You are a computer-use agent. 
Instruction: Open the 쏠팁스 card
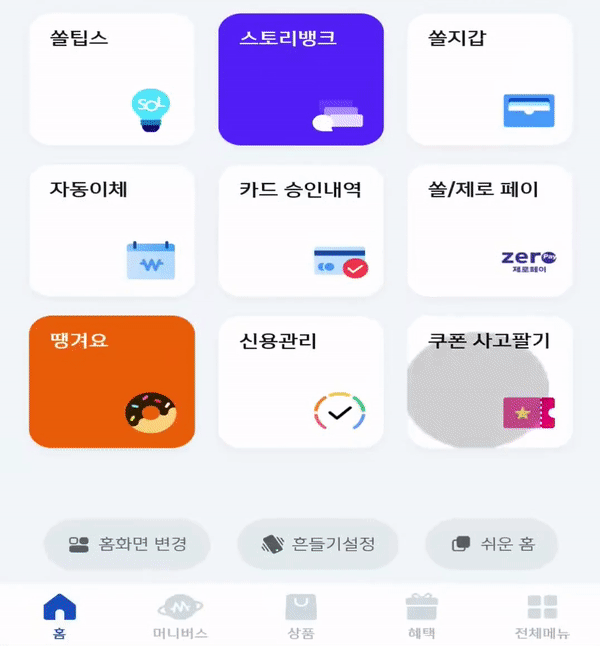(x=112, y=79)
